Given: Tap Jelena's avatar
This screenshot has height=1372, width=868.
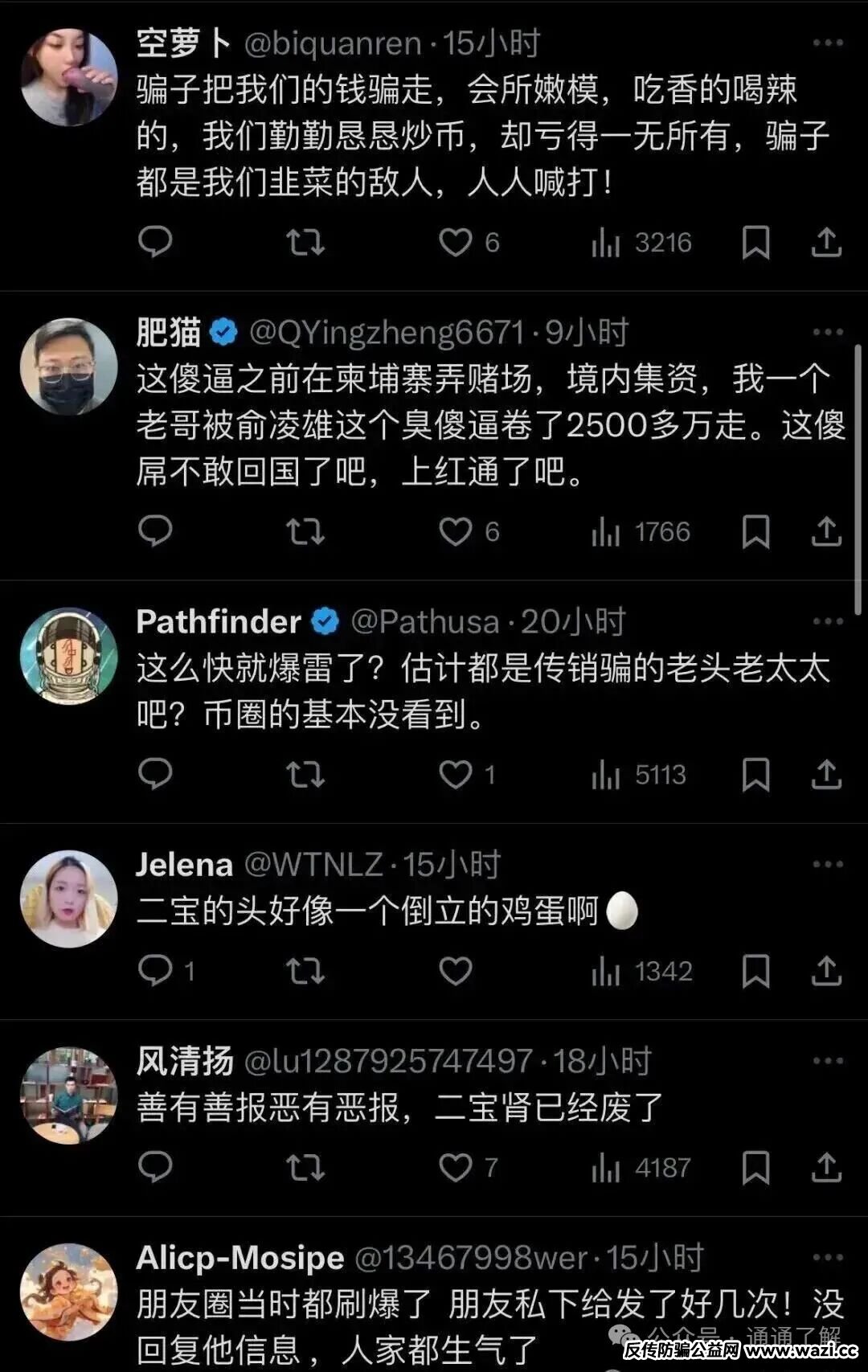Looking at the screenshot, I should [x=68, y=899].
